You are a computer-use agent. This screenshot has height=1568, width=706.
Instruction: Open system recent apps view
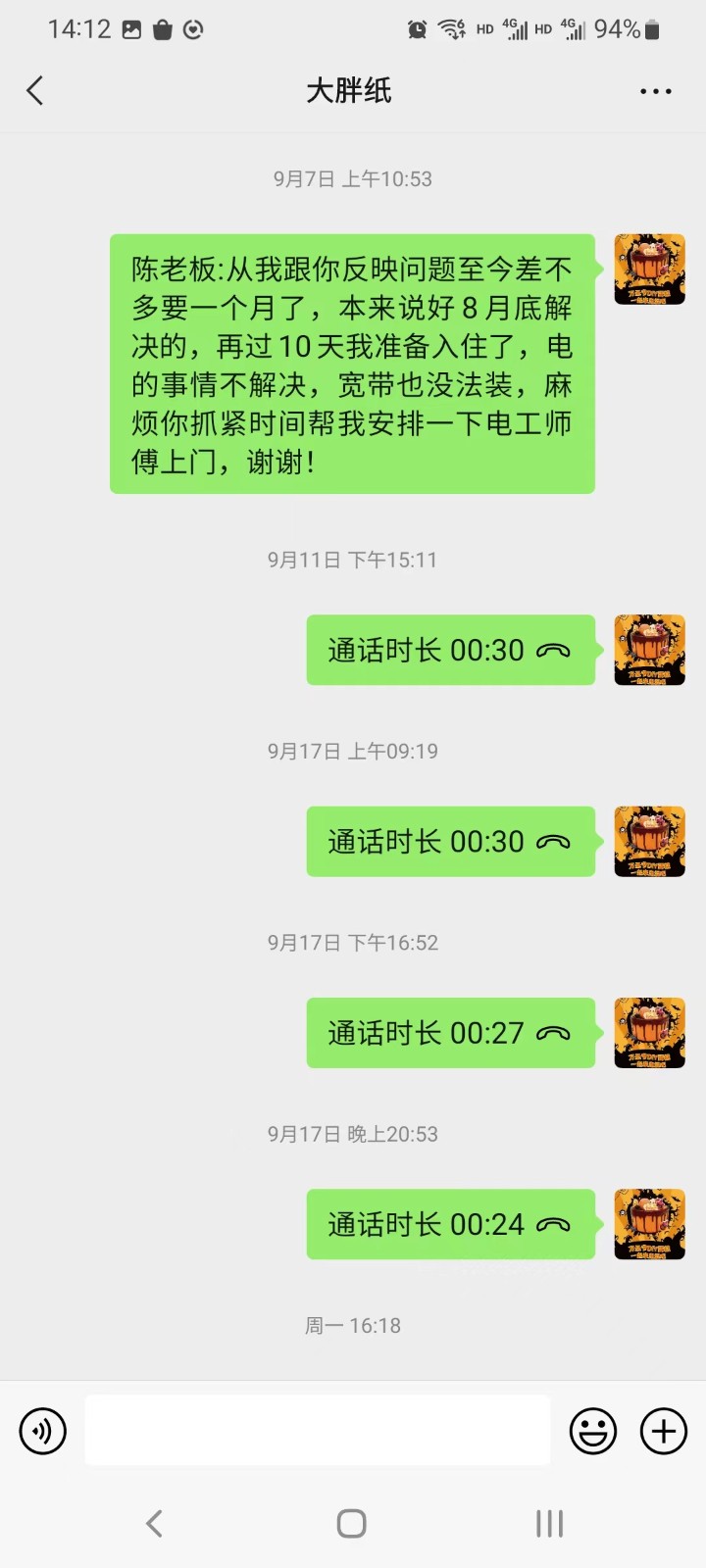tap(549, 1523)
